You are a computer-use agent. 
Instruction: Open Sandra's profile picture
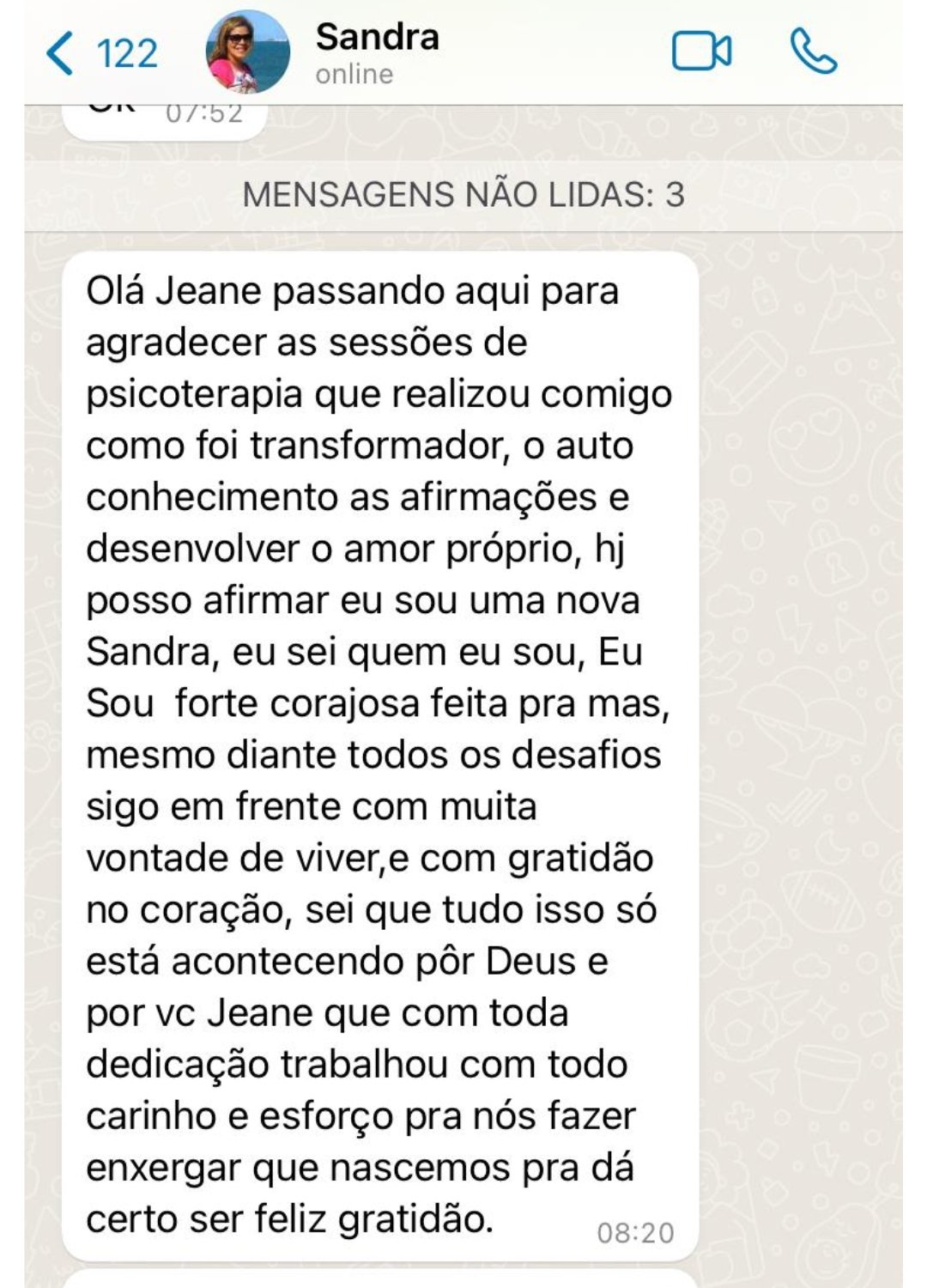tap(247, 53)
